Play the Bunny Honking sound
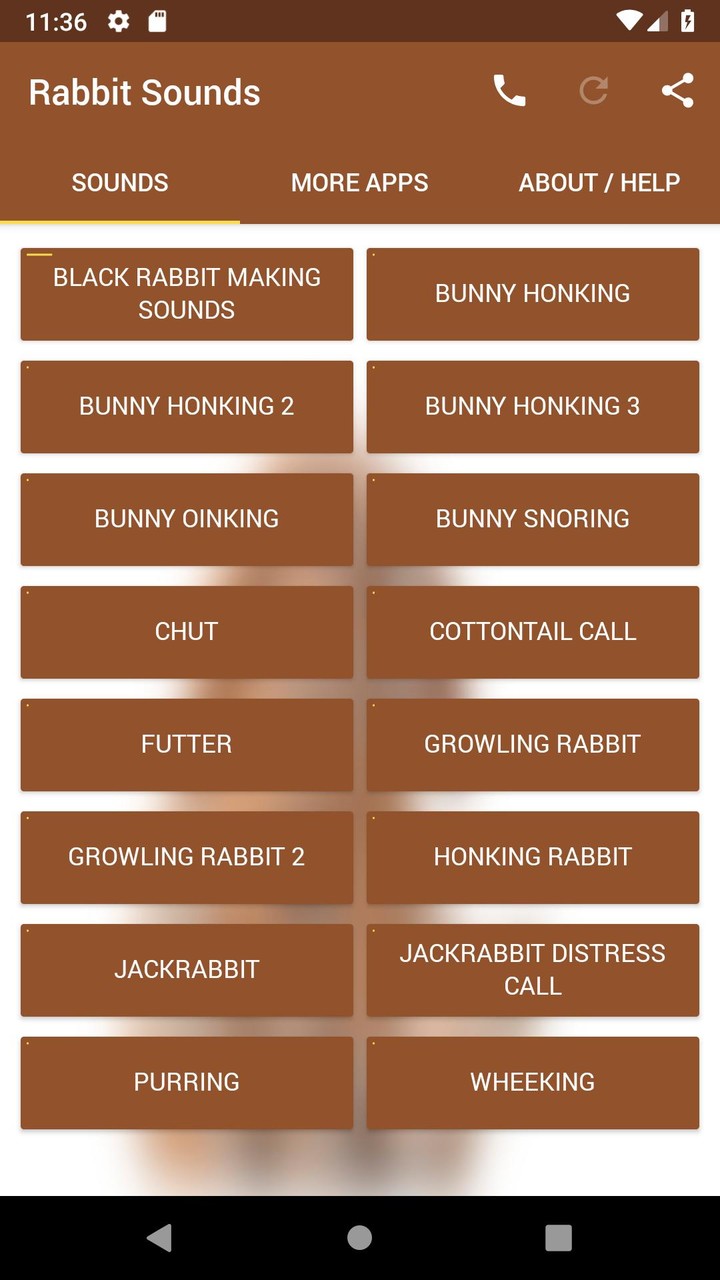This screenshot has height=1280, width=720. [533, 294]
